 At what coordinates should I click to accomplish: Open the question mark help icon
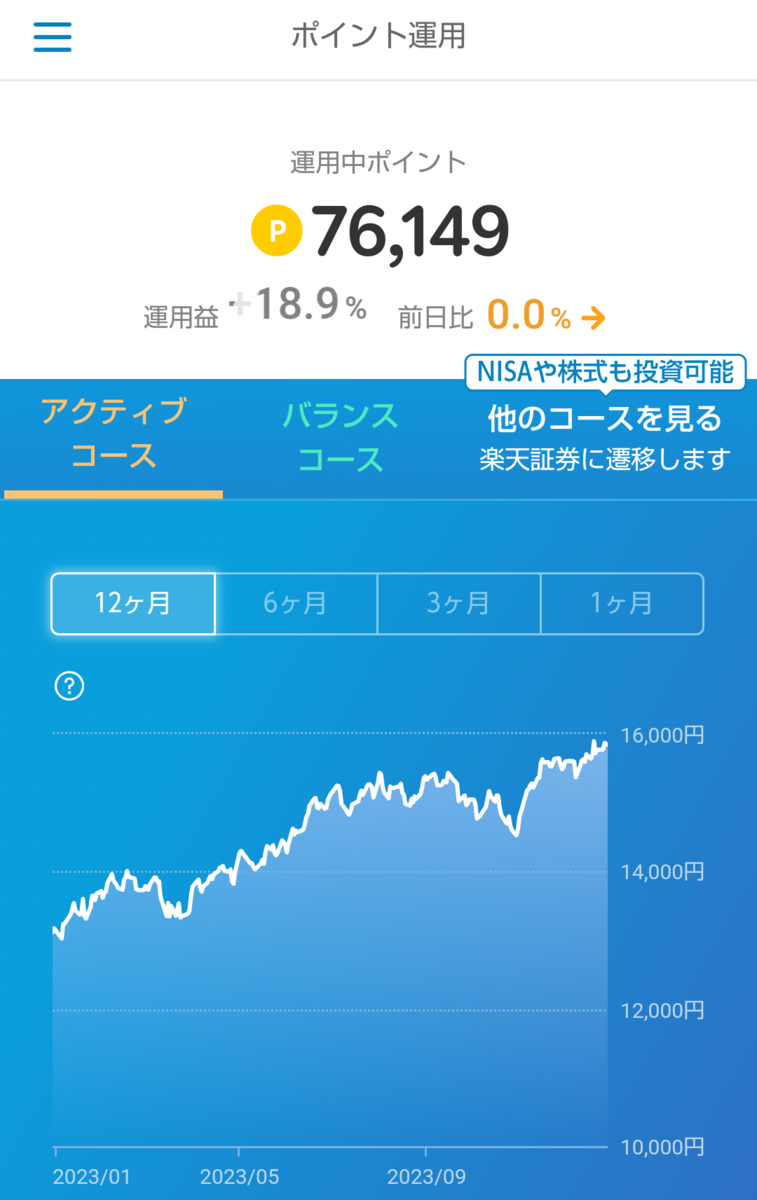click(69, 686)
